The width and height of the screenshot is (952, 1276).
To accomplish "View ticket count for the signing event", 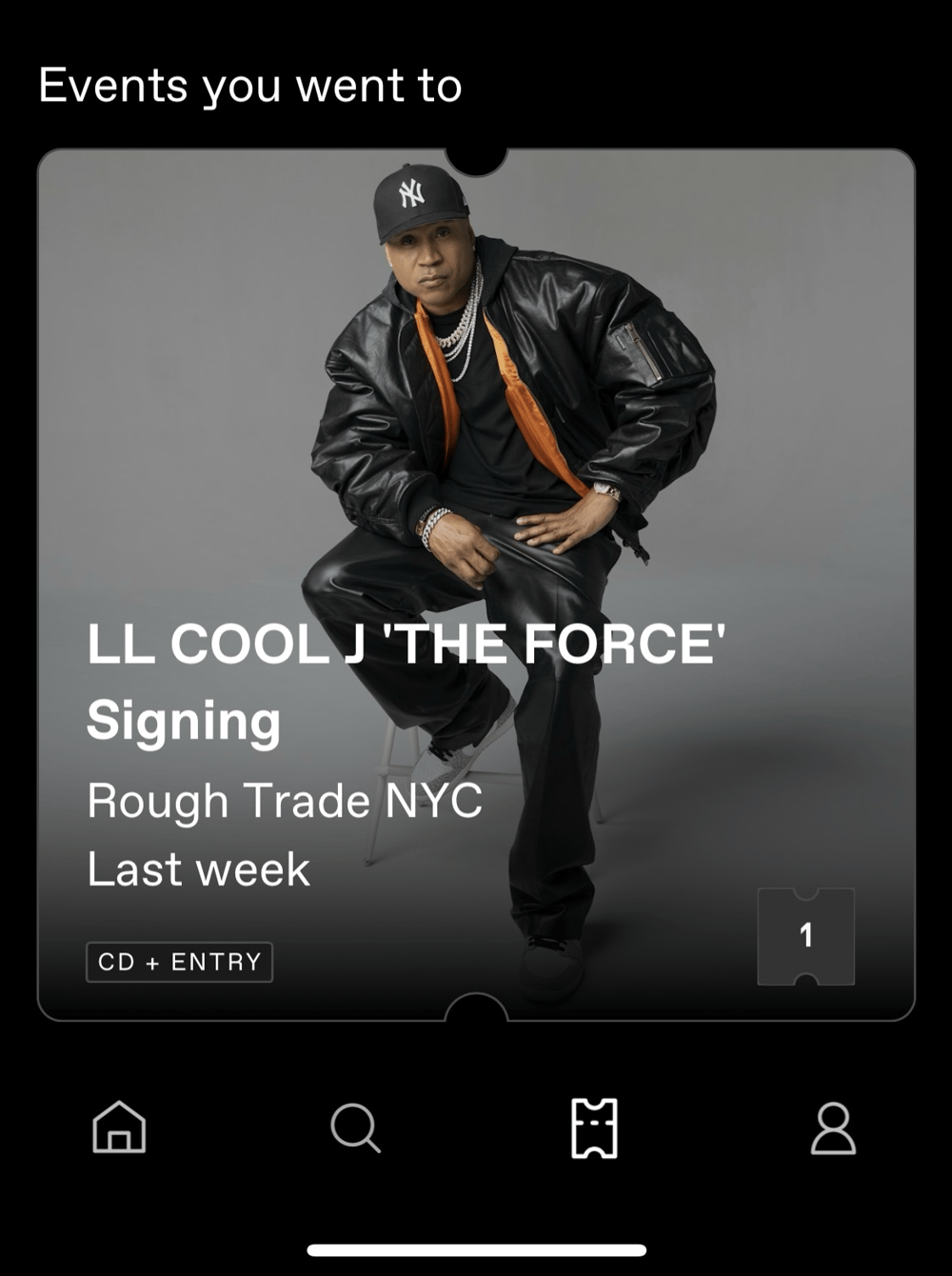I will (x=805, y=934).
